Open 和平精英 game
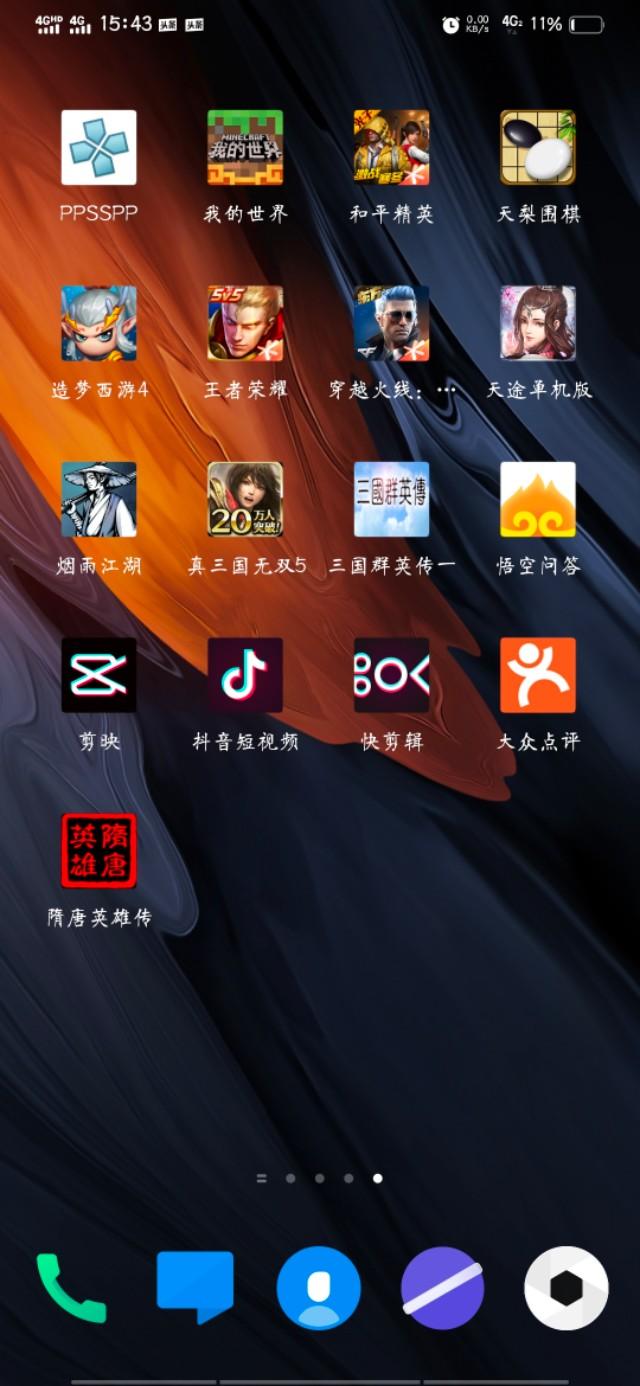640x1386 pixels. 391,148
